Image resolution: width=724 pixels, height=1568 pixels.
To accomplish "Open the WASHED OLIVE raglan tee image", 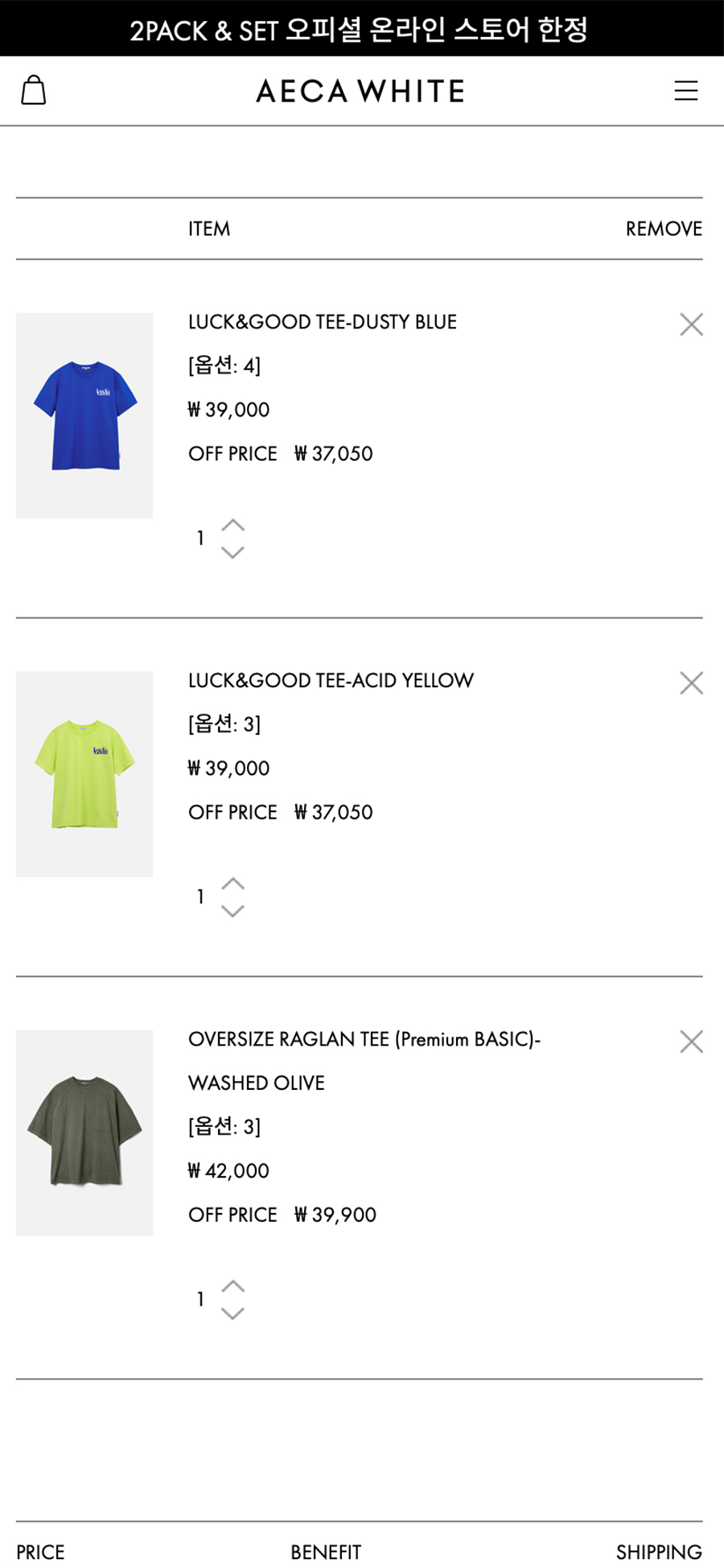I will coord(84,1133).
